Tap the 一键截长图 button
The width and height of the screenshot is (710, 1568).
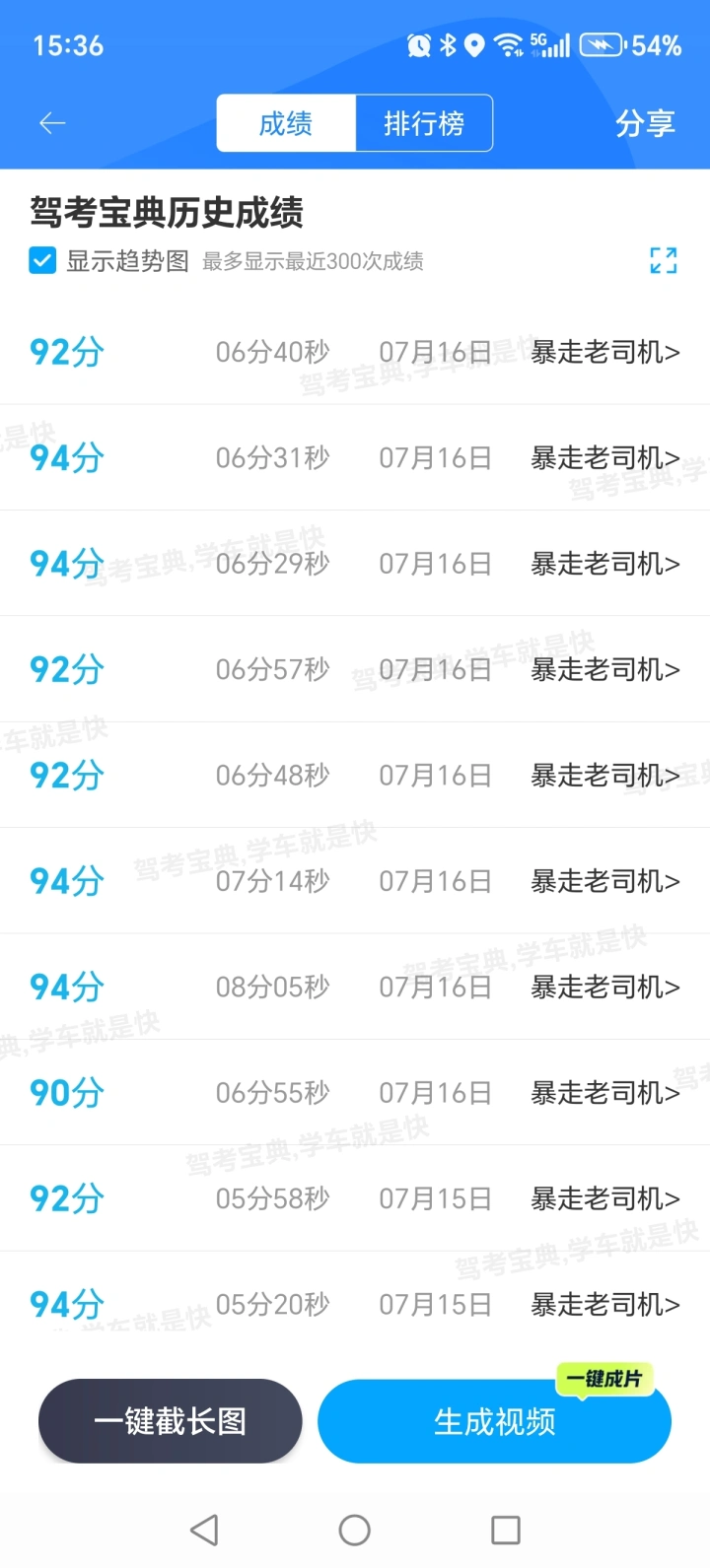point(170,1421)
